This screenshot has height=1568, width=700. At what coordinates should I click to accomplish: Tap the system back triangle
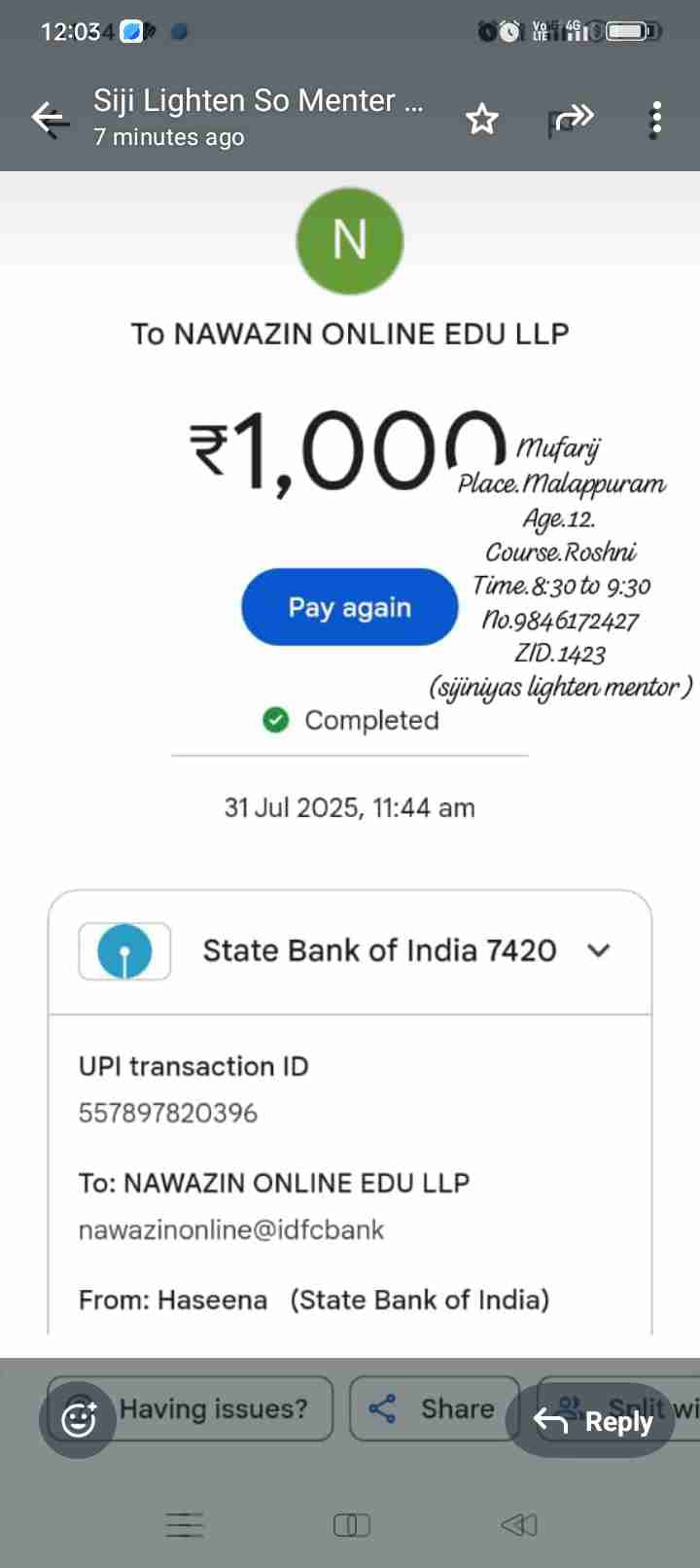click(518, 1524)
